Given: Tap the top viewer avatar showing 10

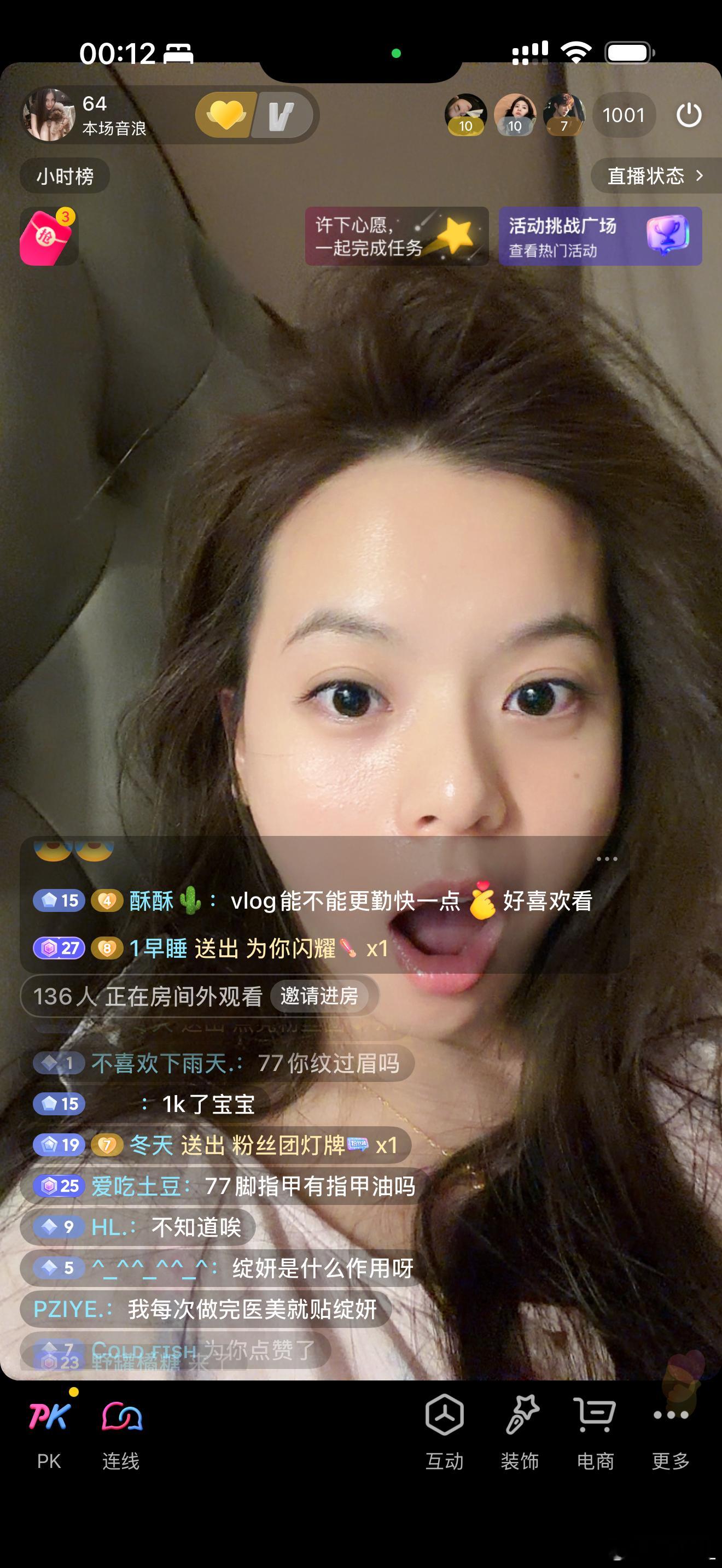Looking at the screenshot, I should point(465,114).
